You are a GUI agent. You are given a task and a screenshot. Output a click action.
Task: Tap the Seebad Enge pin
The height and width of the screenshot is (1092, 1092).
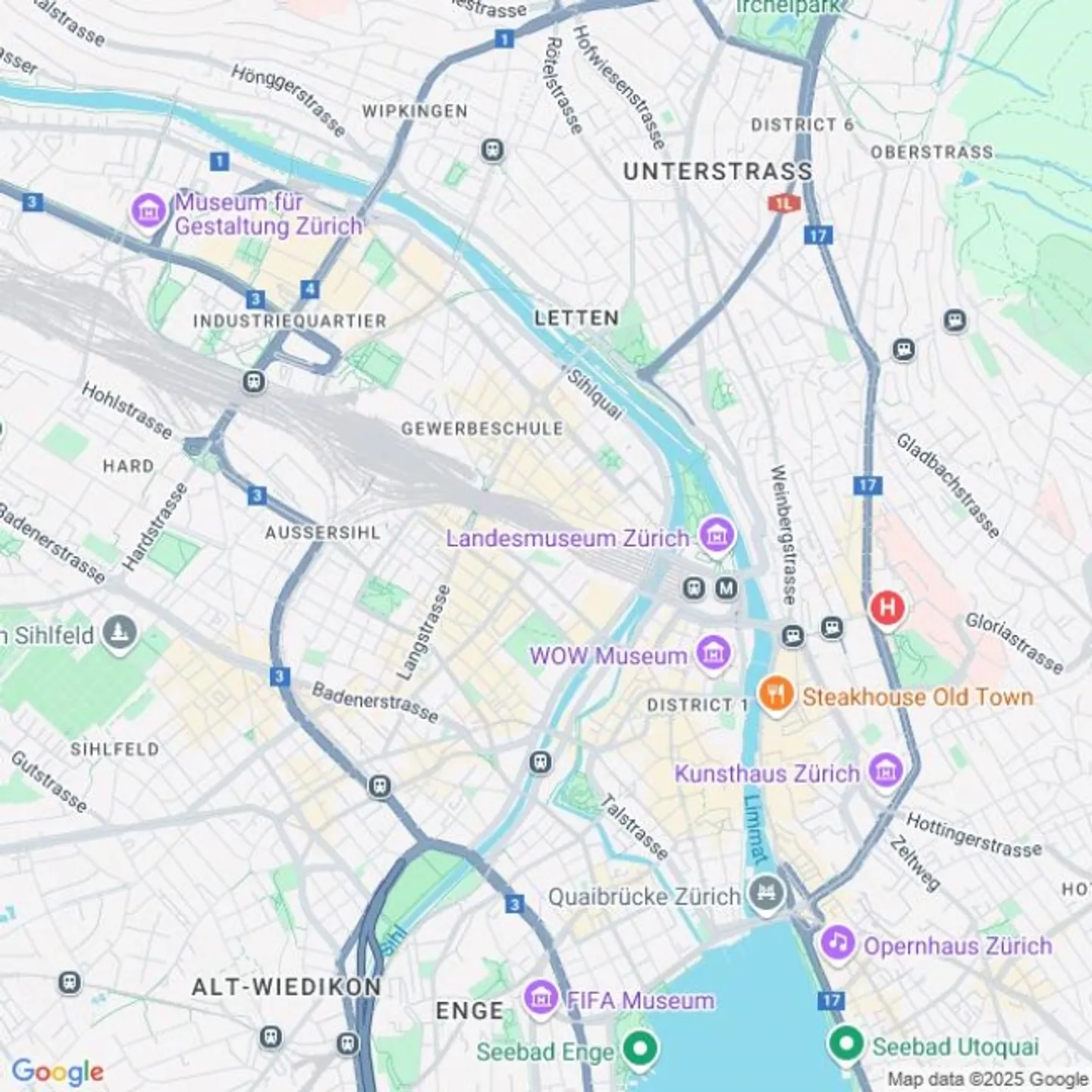(641, 1050)
